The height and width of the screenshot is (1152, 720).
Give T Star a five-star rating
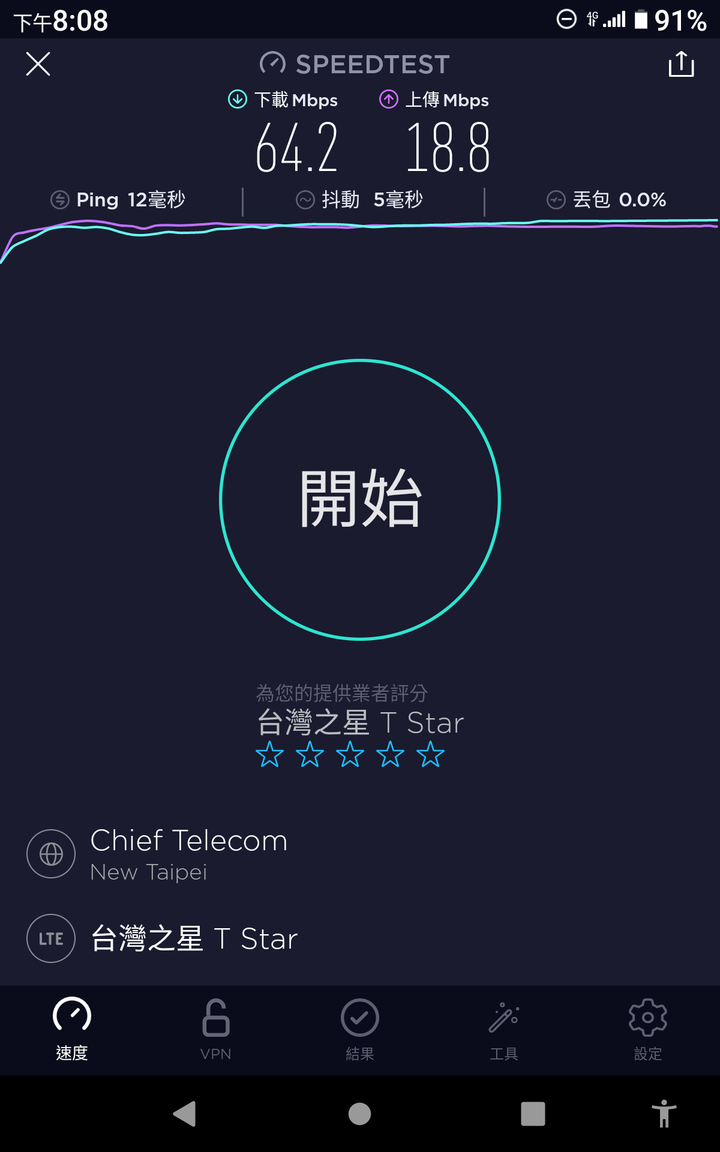[431, 755]
